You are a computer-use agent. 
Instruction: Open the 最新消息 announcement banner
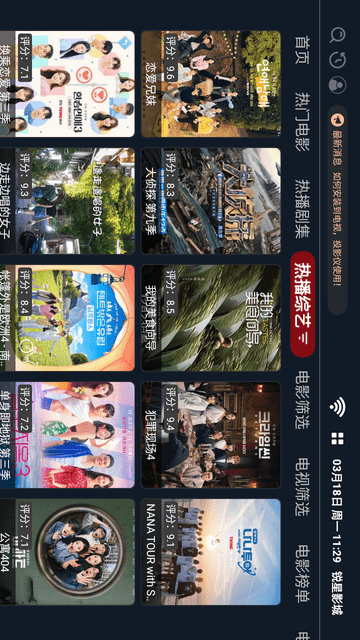[337, 210]
